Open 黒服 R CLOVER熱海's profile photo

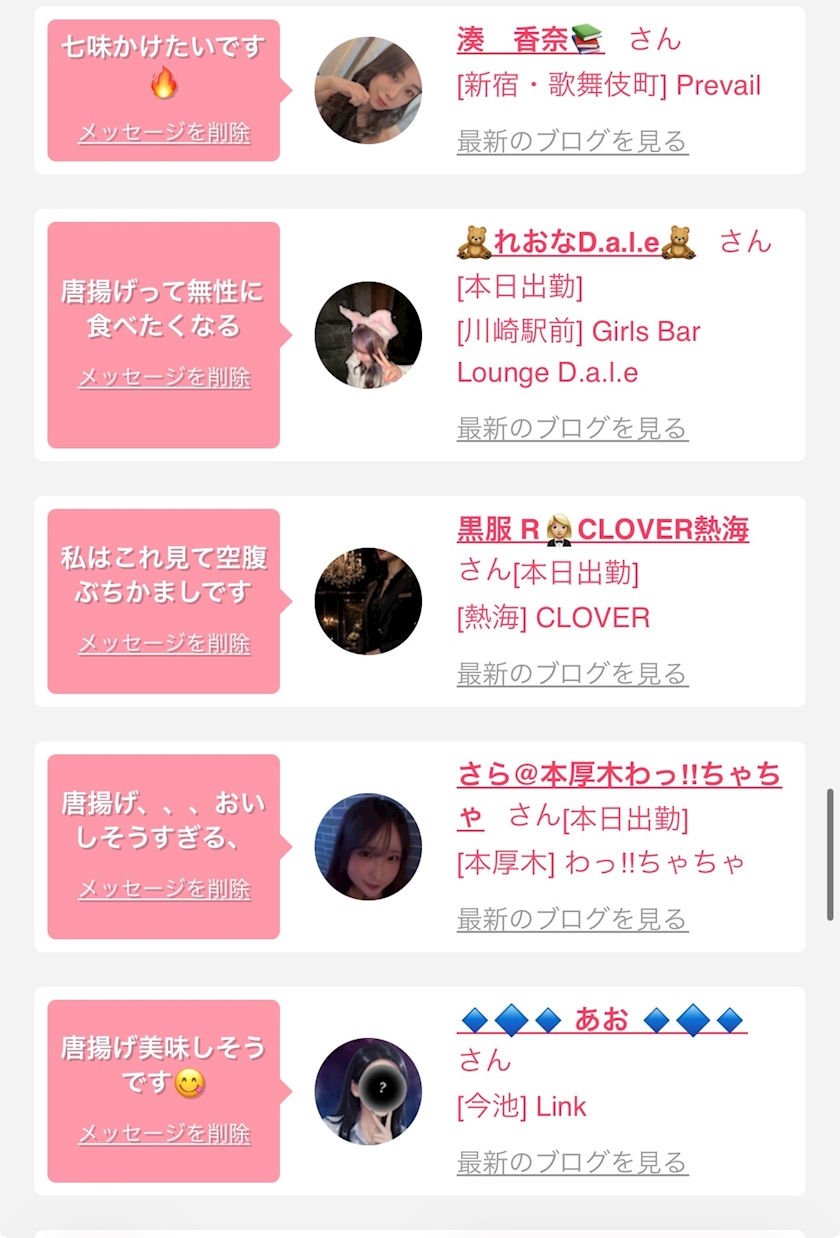pyautogui.click(x=368, y=601)
